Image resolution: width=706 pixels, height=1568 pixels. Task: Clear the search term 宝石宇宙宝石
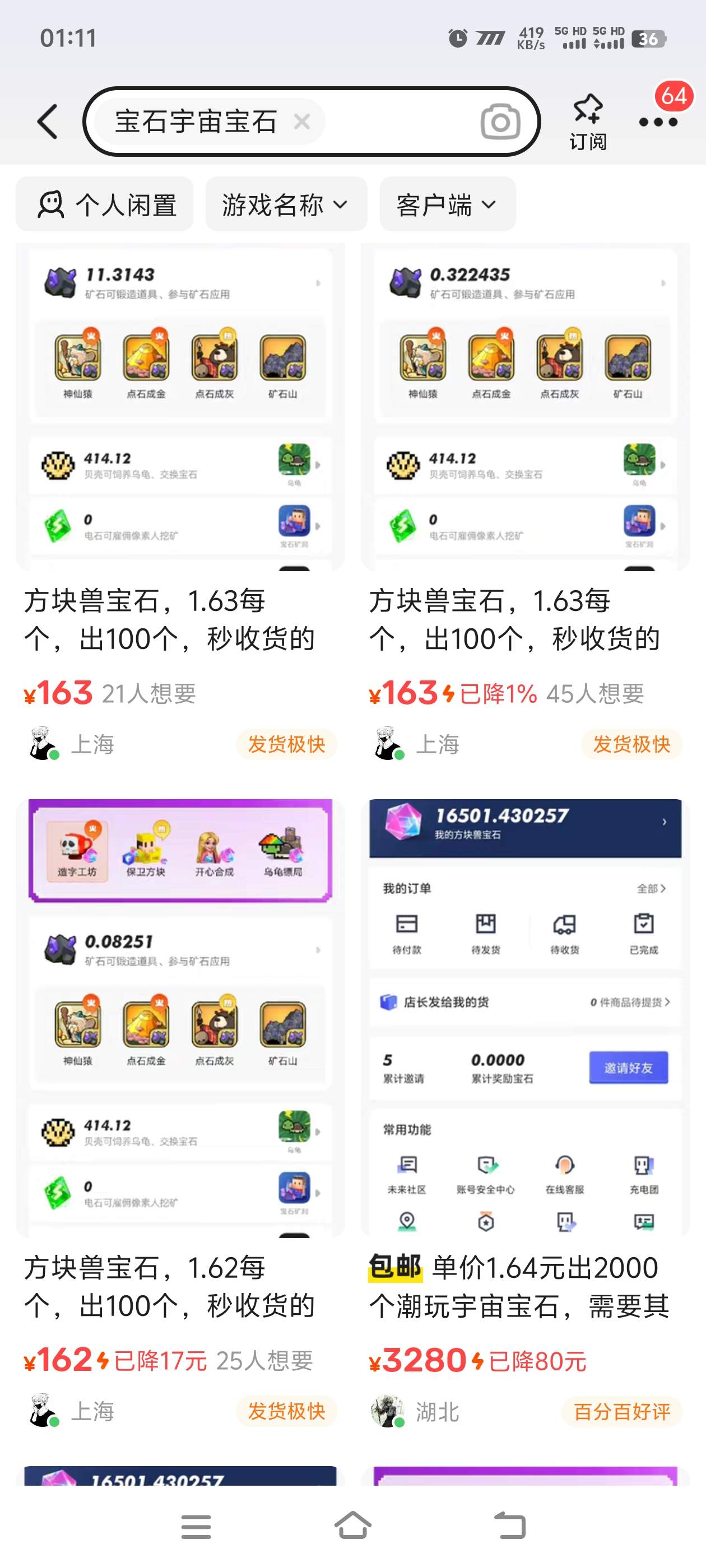click(x=301, y=122)
